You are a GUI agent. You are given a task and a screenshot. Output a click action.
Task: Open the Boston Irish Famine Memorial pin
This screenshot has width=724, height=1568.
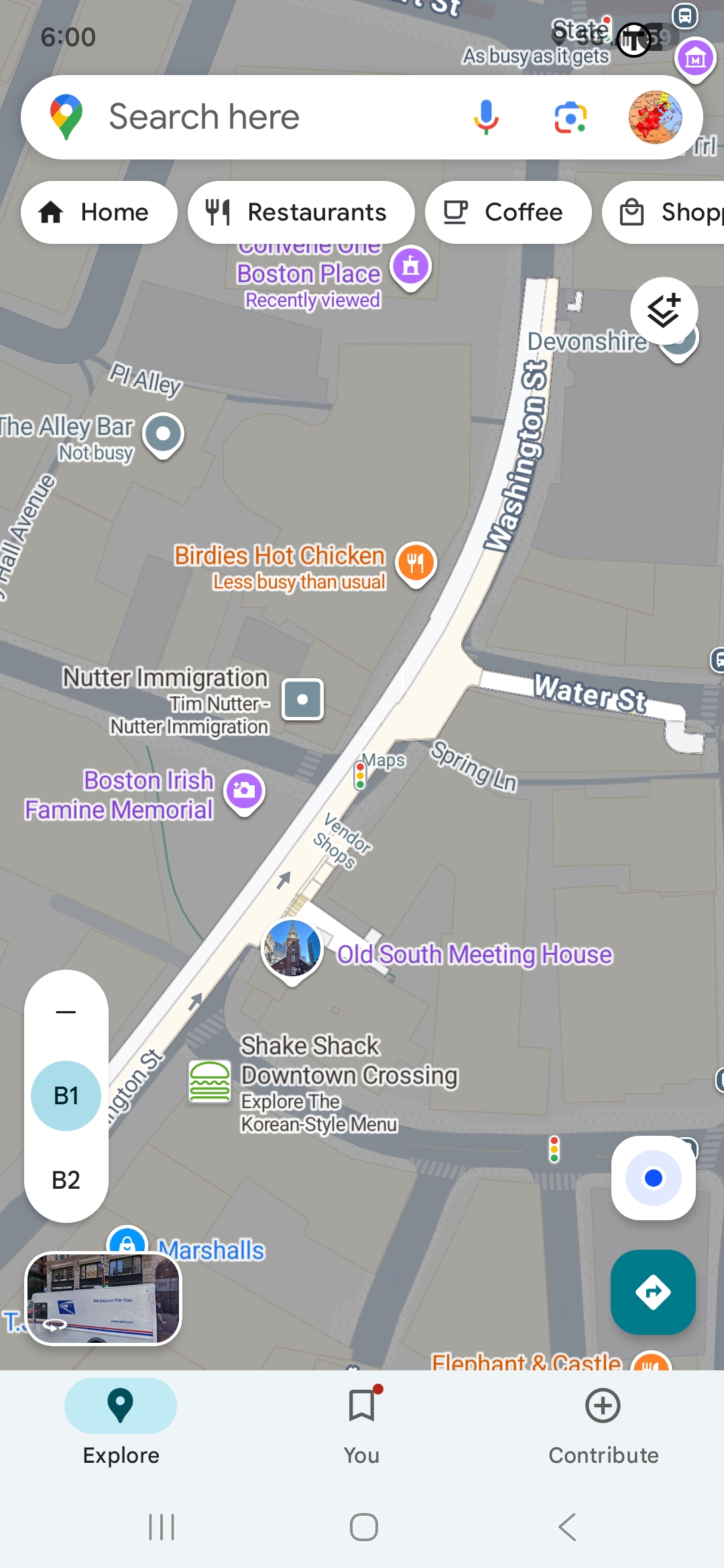point(245,791)
